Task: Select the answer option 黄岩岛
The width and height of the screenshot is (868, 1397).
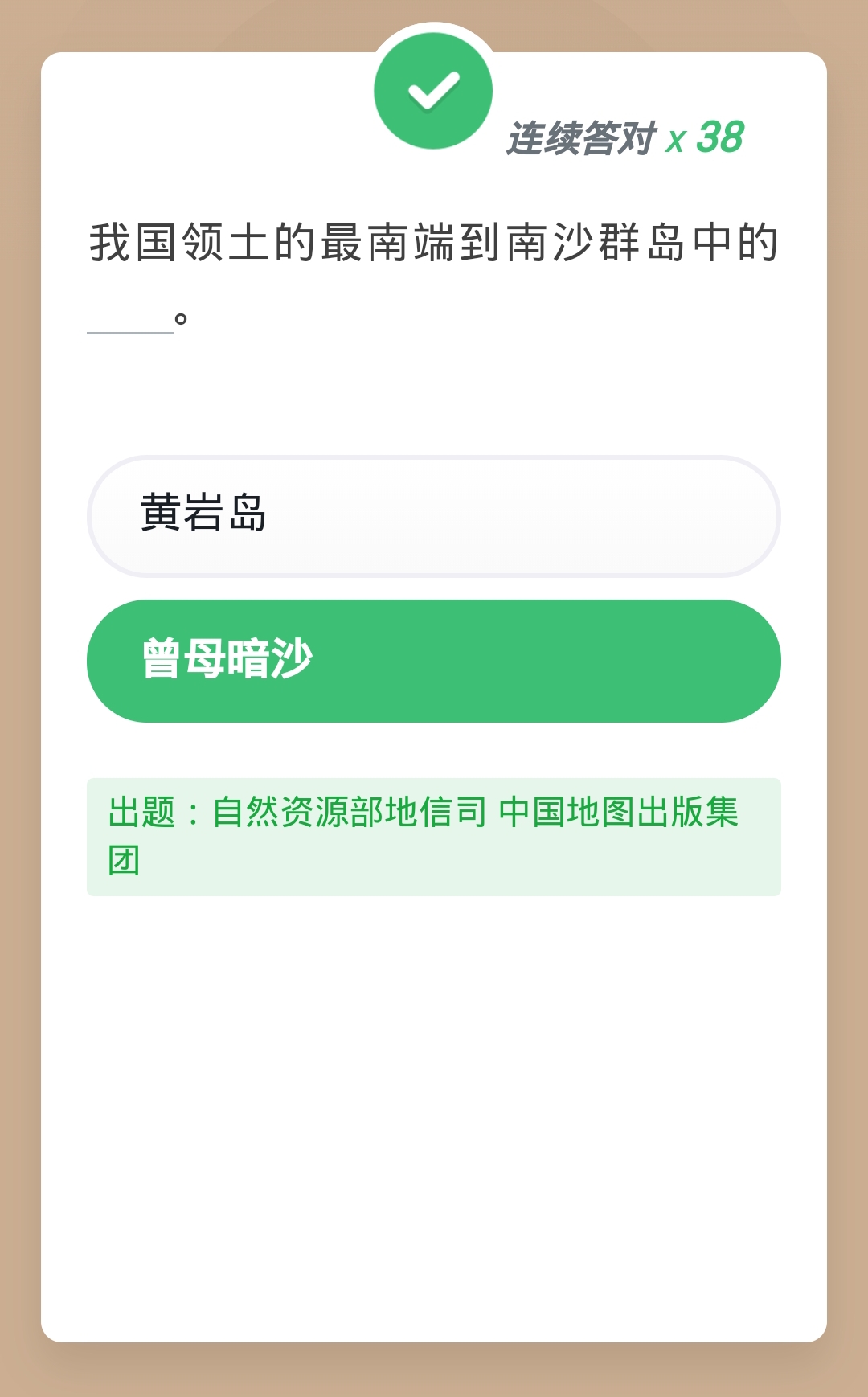Action: coord(433,516)
